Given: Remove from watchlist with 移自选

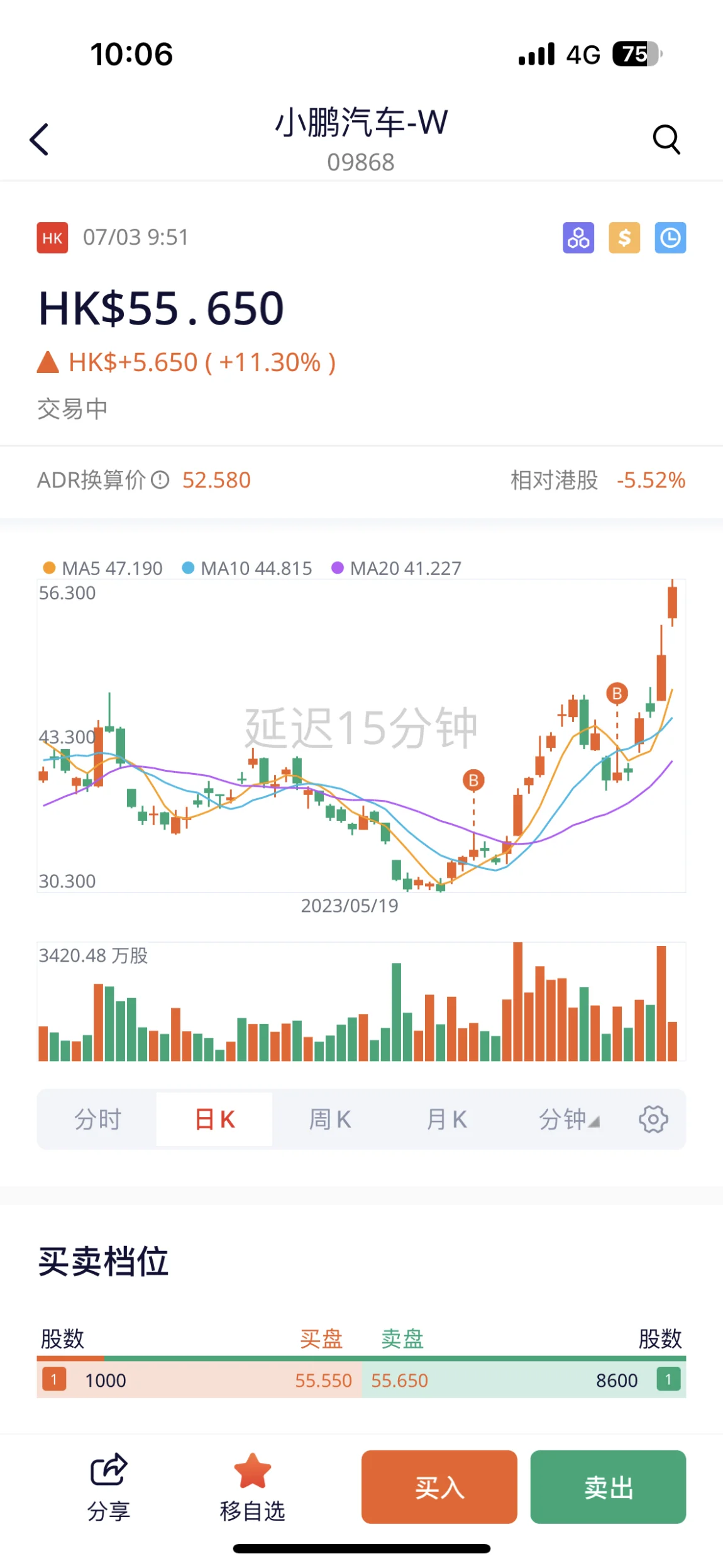Looking at the screenshot, I should click(x=252, y=1487).
